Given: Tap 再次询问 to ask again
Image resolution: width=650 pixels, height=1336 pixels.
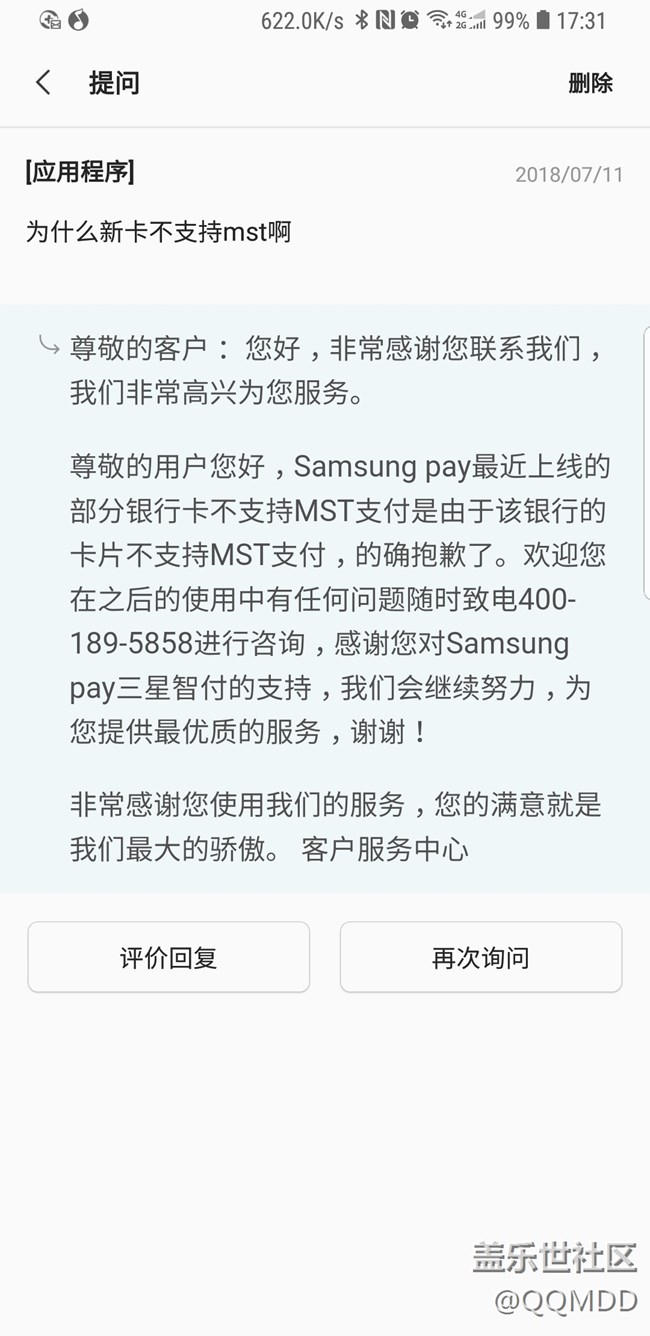Looking at the screenshot, I should coord(481,957).
